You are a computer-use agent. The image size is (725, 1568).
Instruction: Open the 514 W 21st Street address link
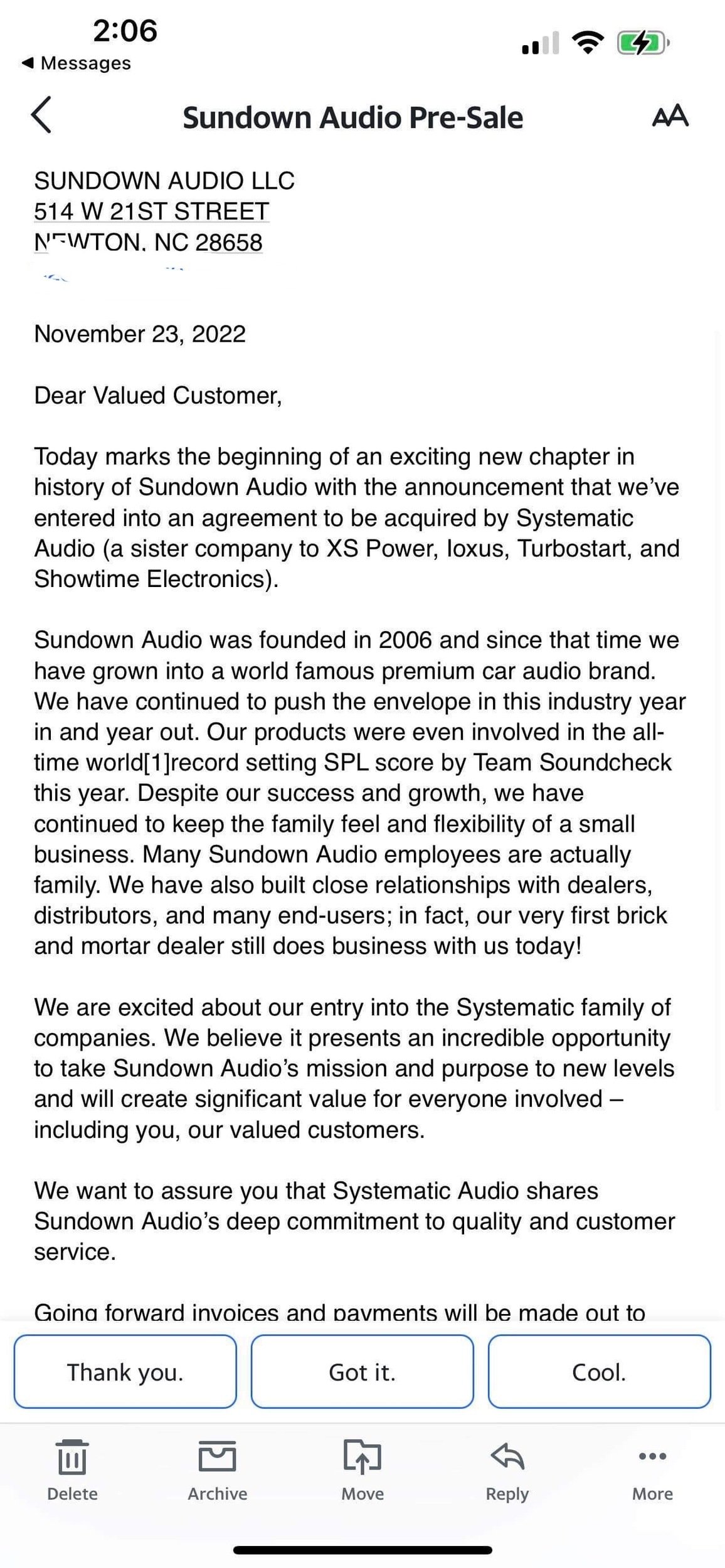[x=151, y=211]
